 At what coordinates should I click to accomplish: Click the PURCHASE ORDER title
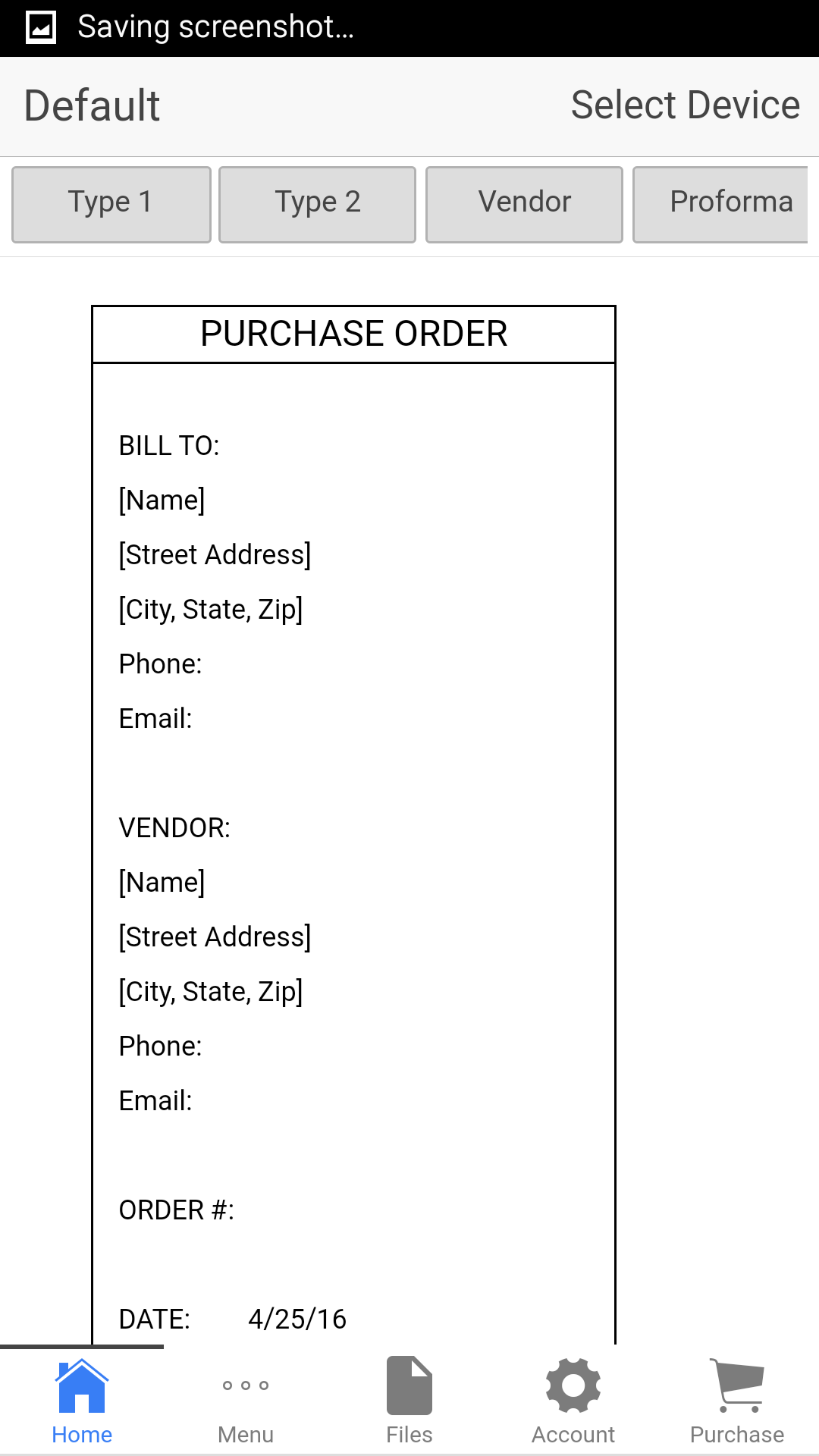(x=353, y=333)
